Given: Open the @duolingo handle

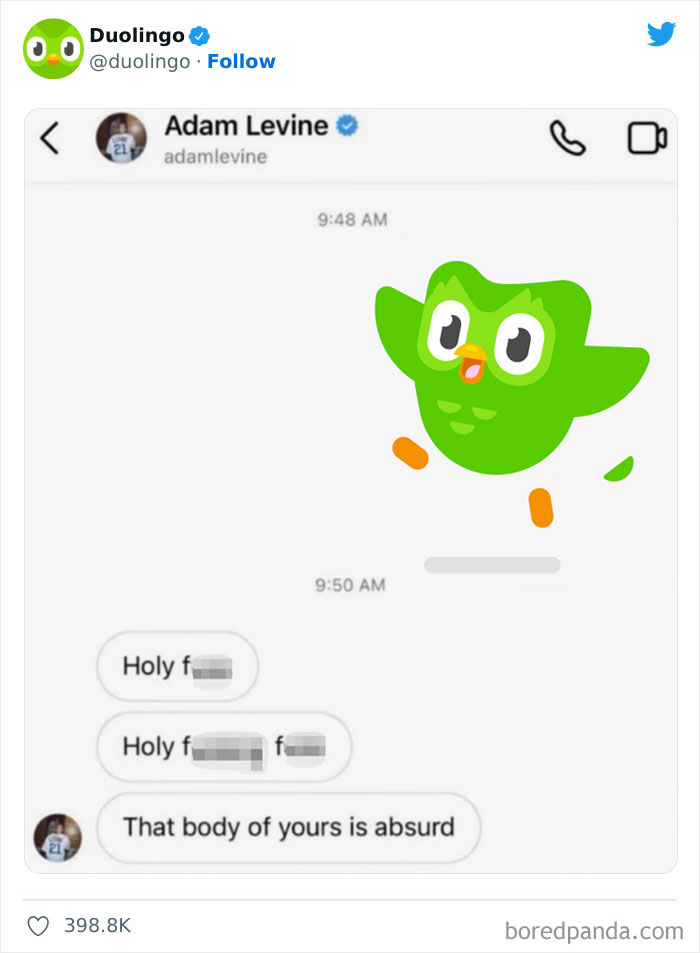Looking at the screenshot, I should [x=140, y=61].
